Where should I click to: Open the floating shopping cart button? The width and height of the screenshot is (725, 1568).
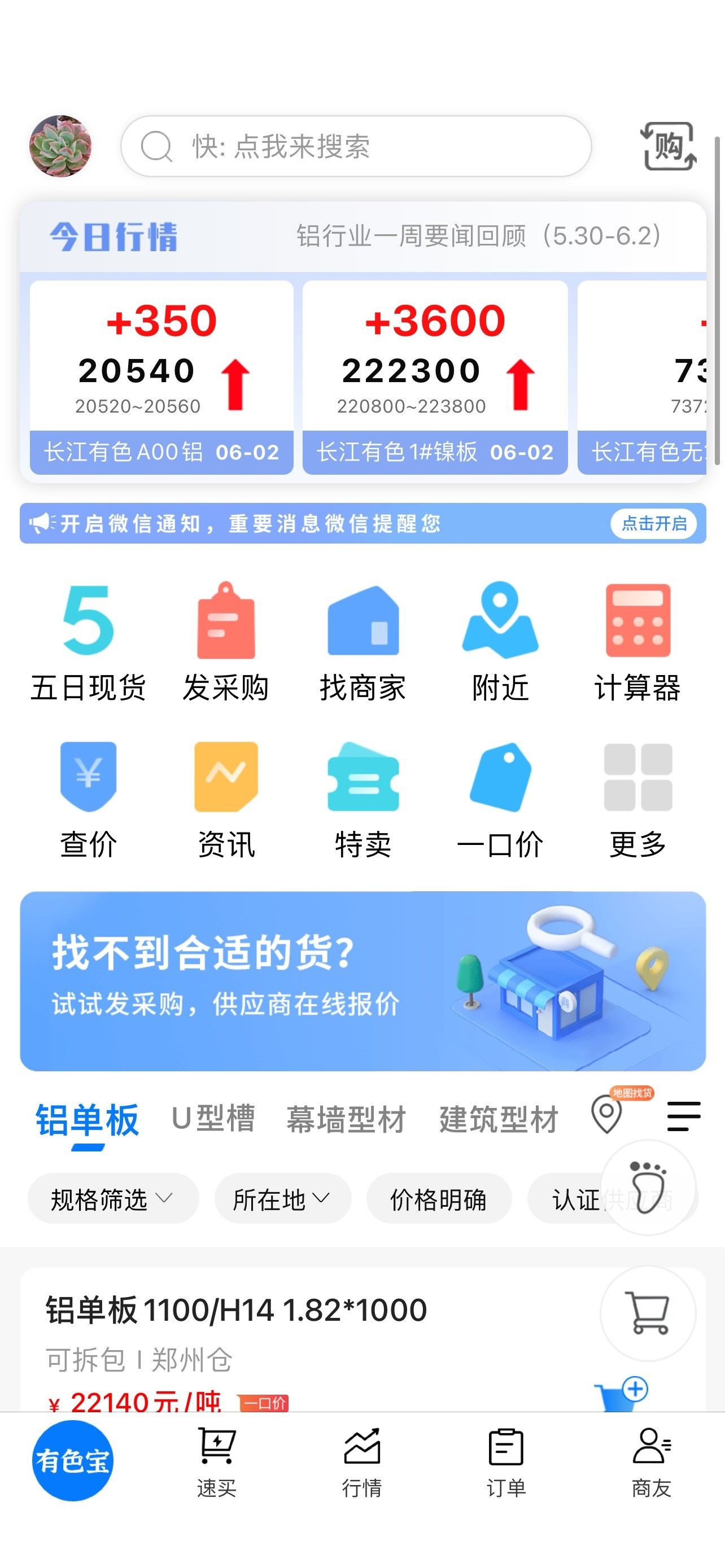tap(648, 1313)
